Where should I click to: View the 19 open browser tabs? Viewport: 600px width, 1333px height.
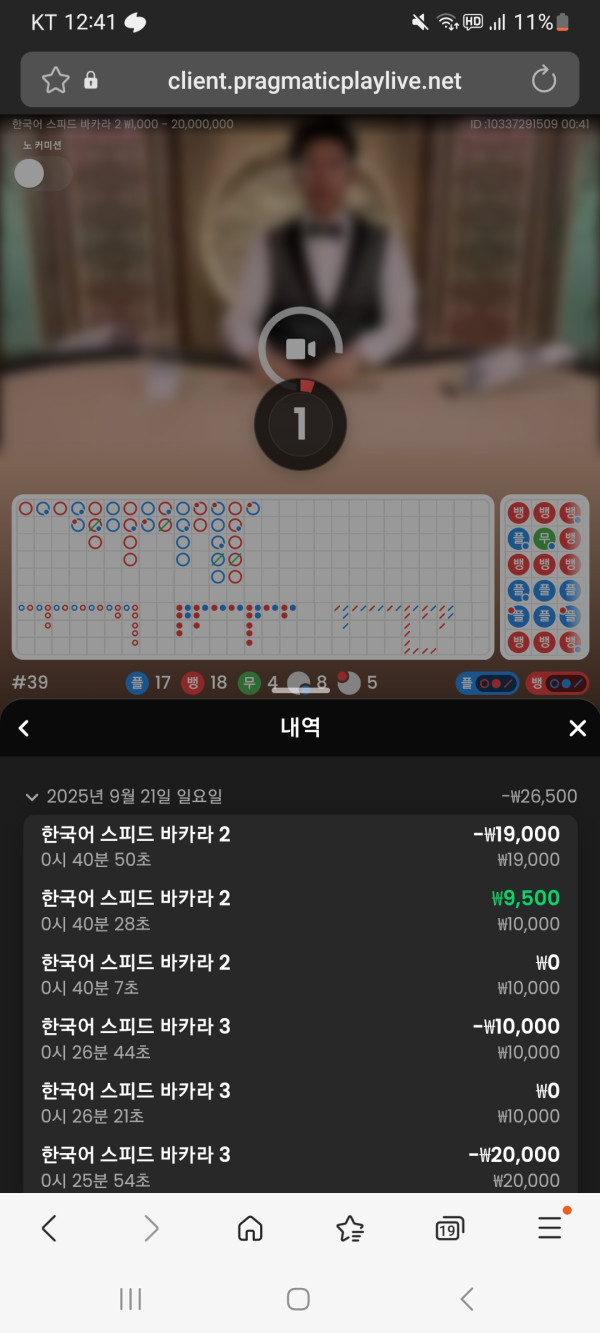coord(449,1229)
